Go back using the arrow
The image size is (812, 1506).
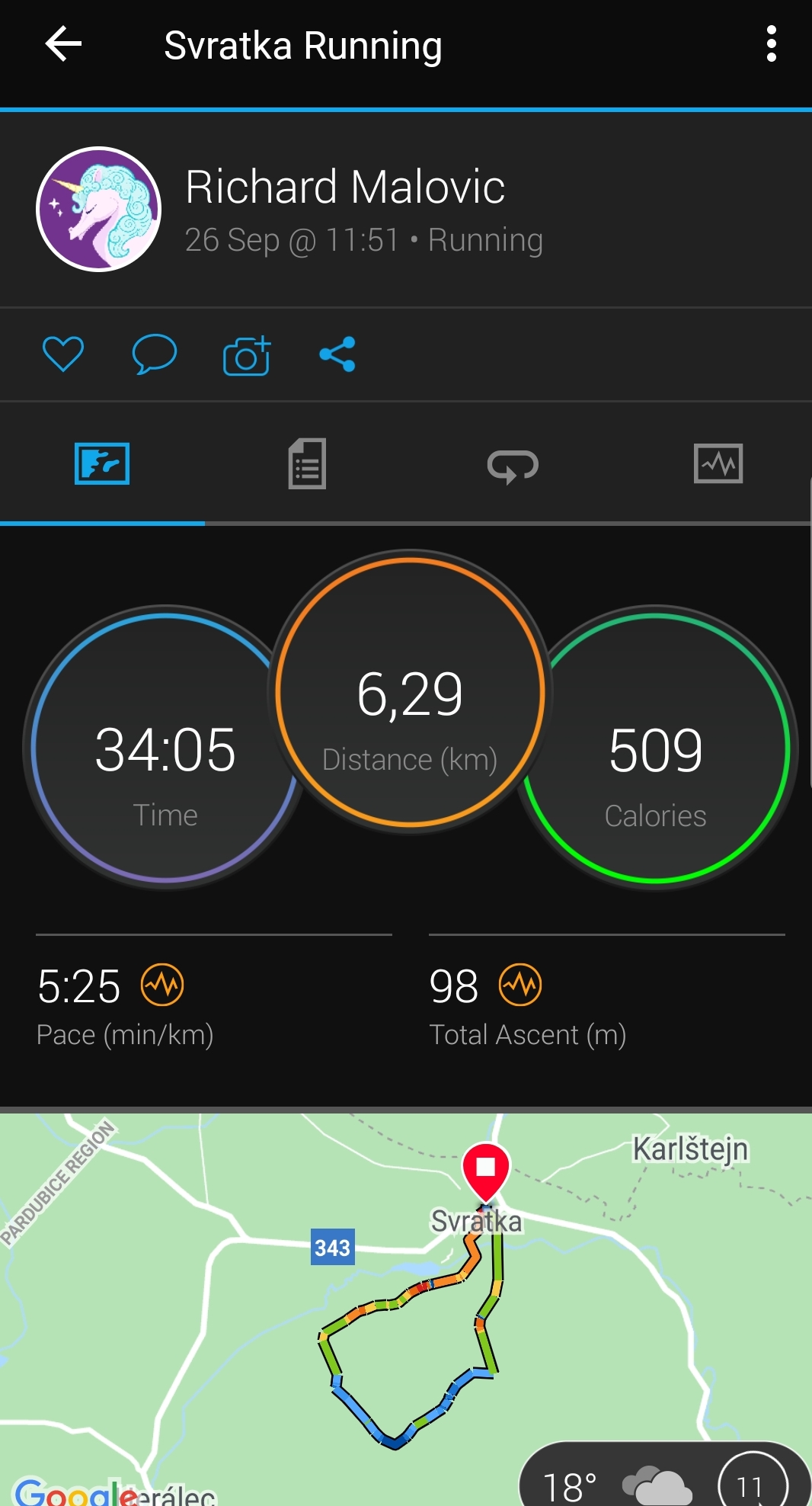pos(63,44)
